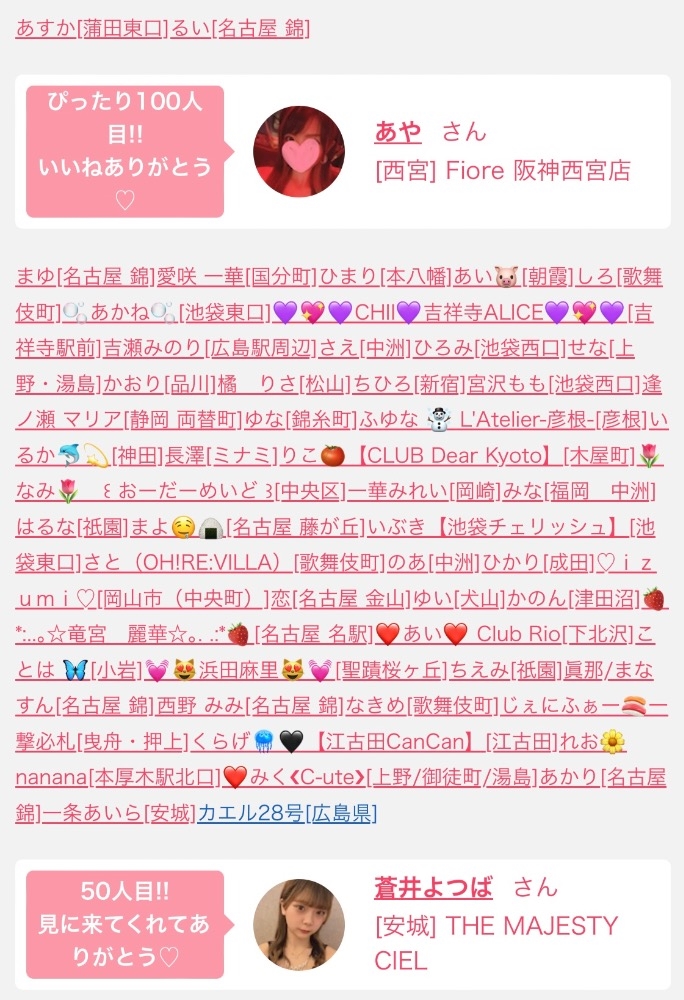Open the ゆな[錦糸町] link

[301, 420]
